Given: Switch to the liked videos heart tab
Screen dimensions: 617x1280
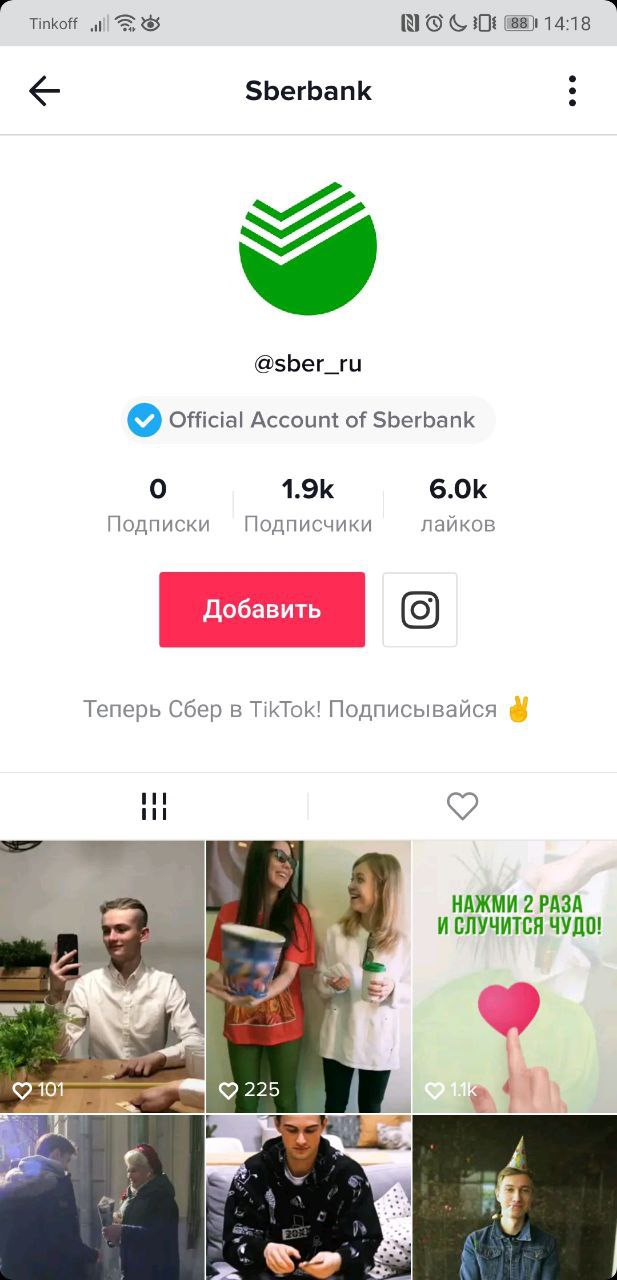Looking at the screenshot, I should coord(462,806).
